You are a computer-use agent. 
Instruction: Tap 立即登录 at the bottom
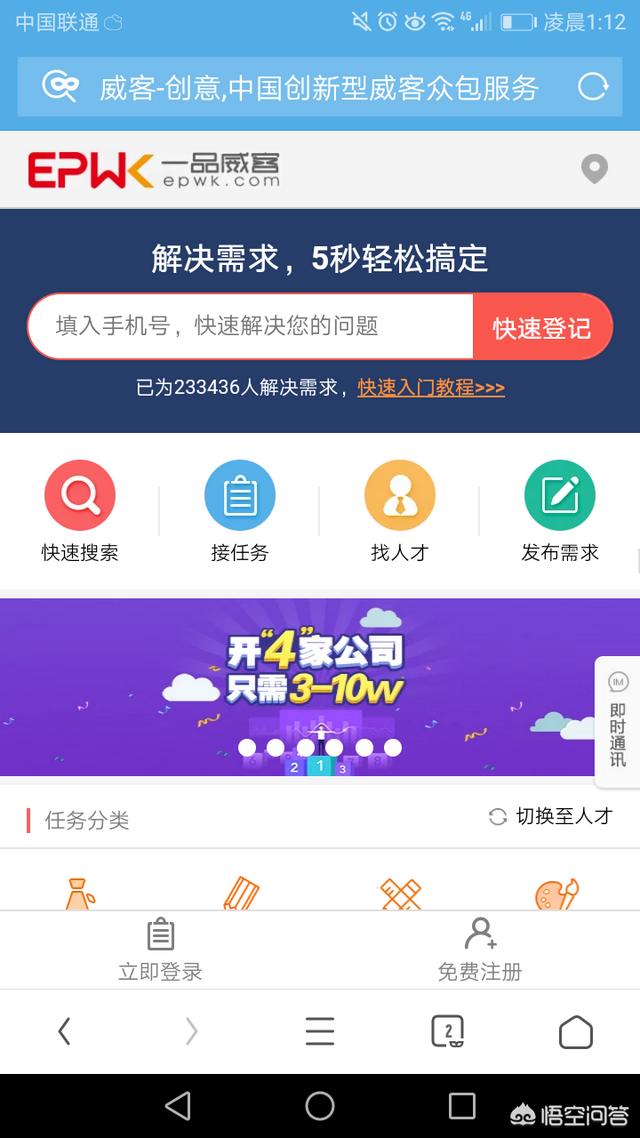click(x=160, y=950)
